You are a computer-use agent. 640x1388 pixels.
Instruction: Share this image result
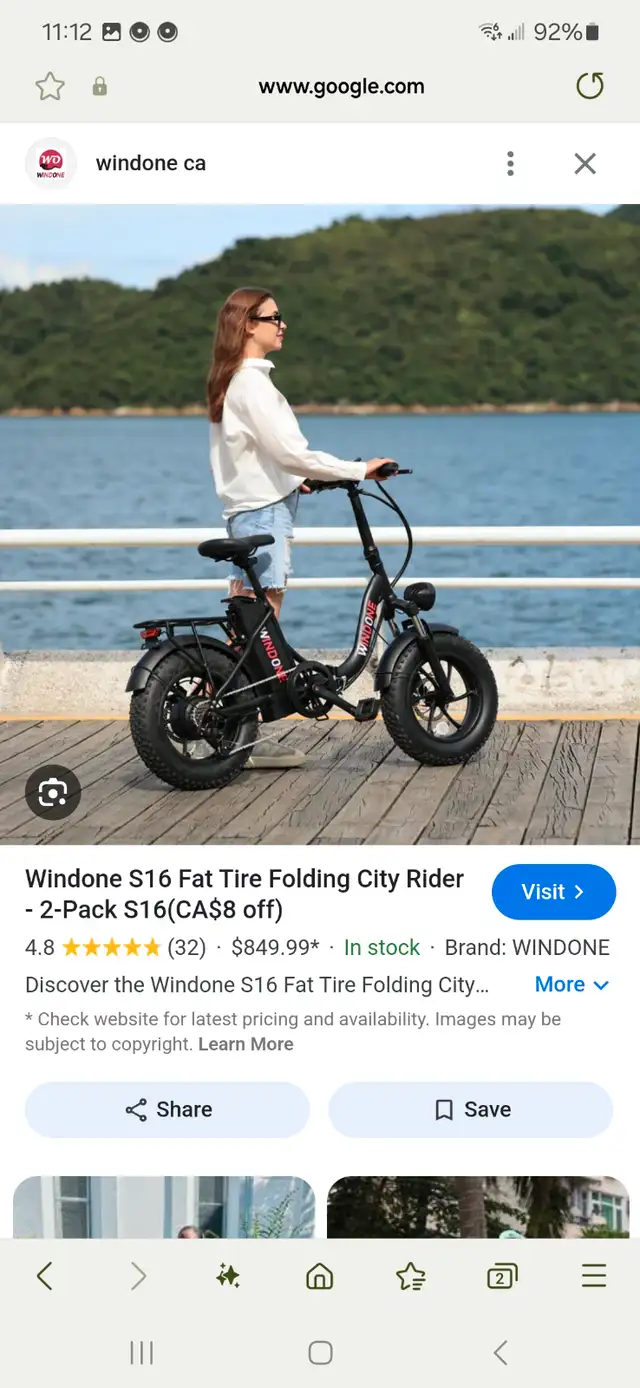168,1110
